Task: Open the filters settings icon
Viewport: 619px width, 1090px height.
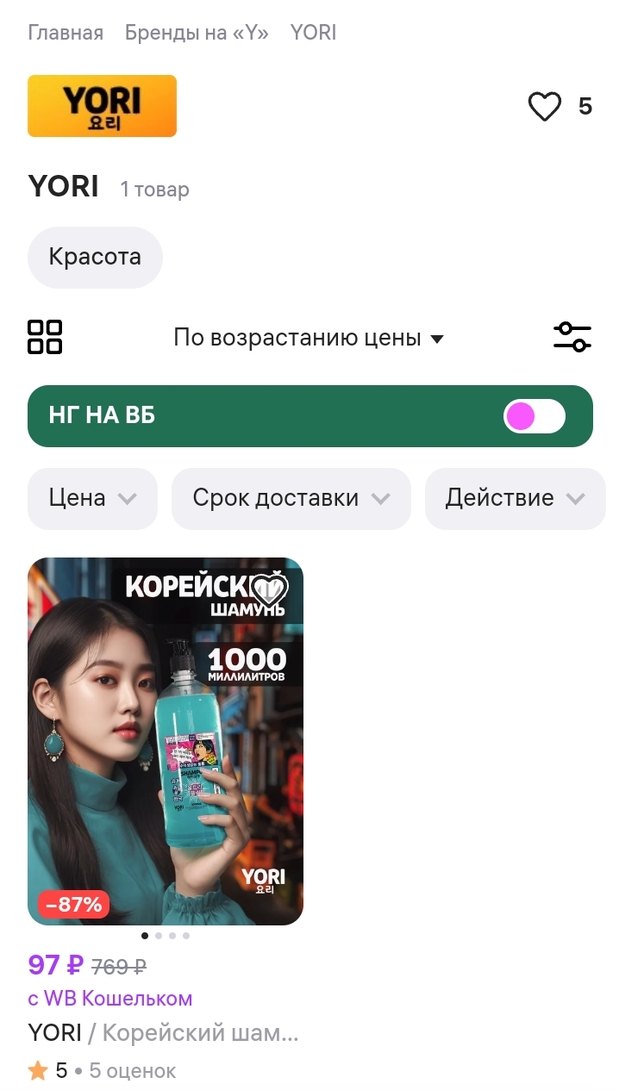Action: click(572, 337)
